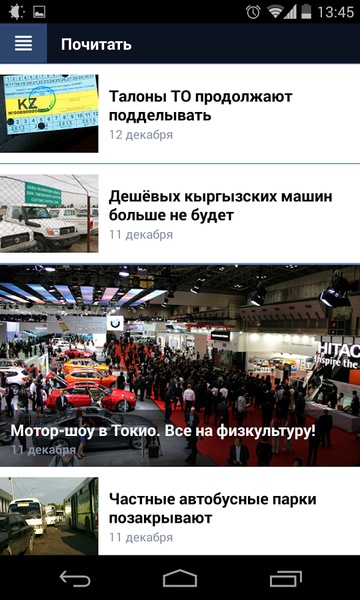Viewport: 360px width, 600px height.
Task: Go to the home screen
Action: coord(180,578)
